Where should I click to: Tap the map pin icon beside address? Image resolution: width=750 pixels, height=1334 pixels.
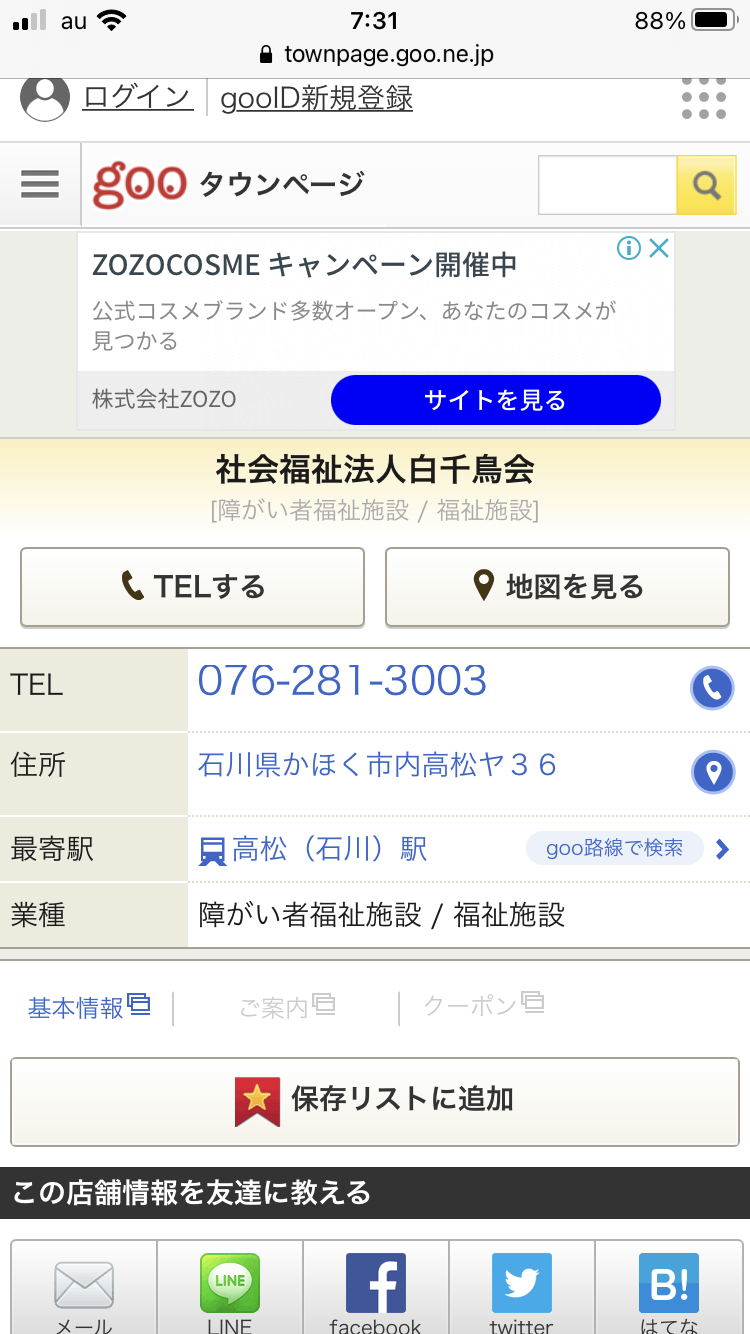click(x=713, y=772)
